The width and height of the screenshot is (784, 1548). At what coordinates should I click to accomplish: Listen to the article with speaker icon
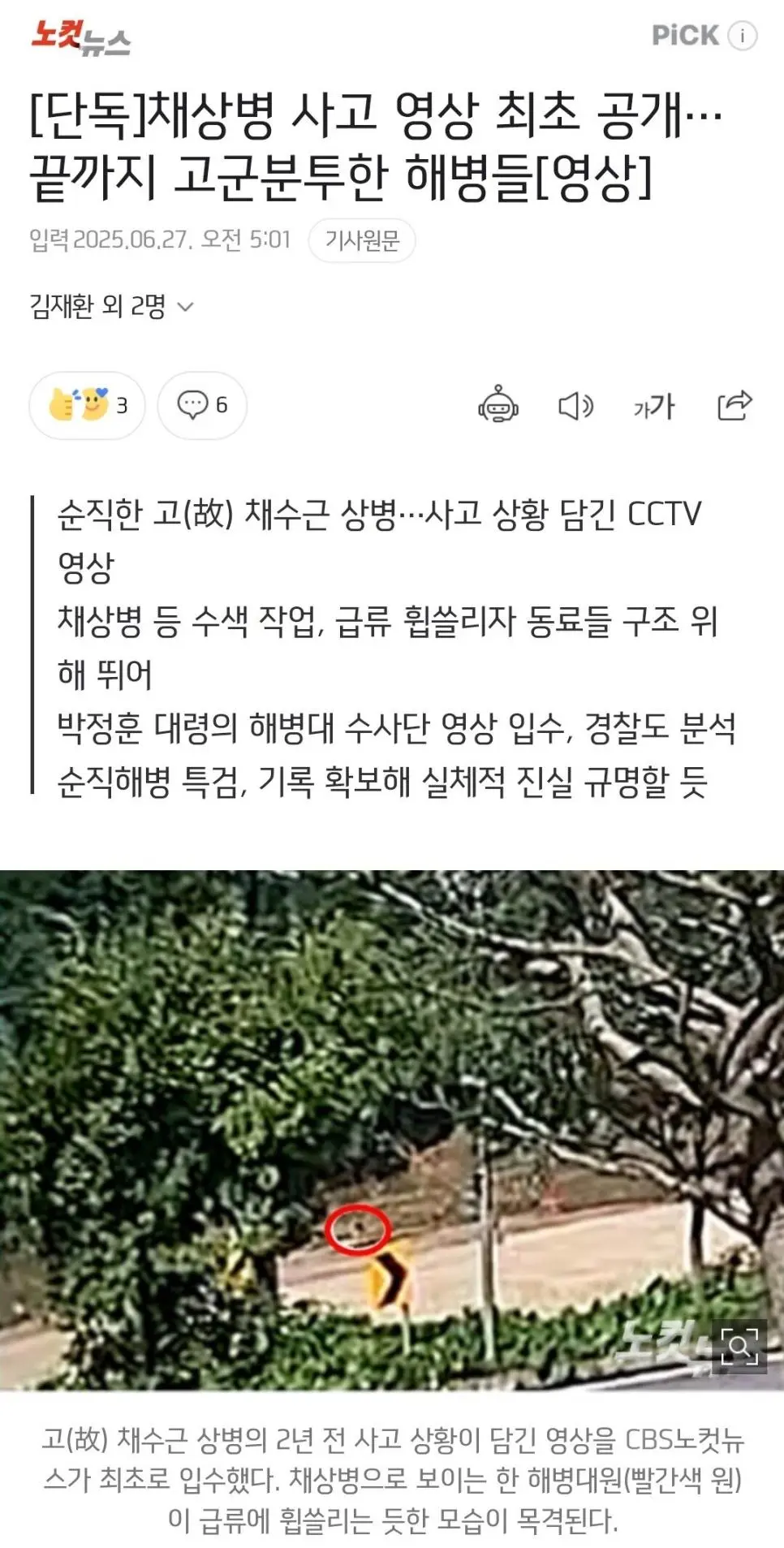click(x=575, y=405)
